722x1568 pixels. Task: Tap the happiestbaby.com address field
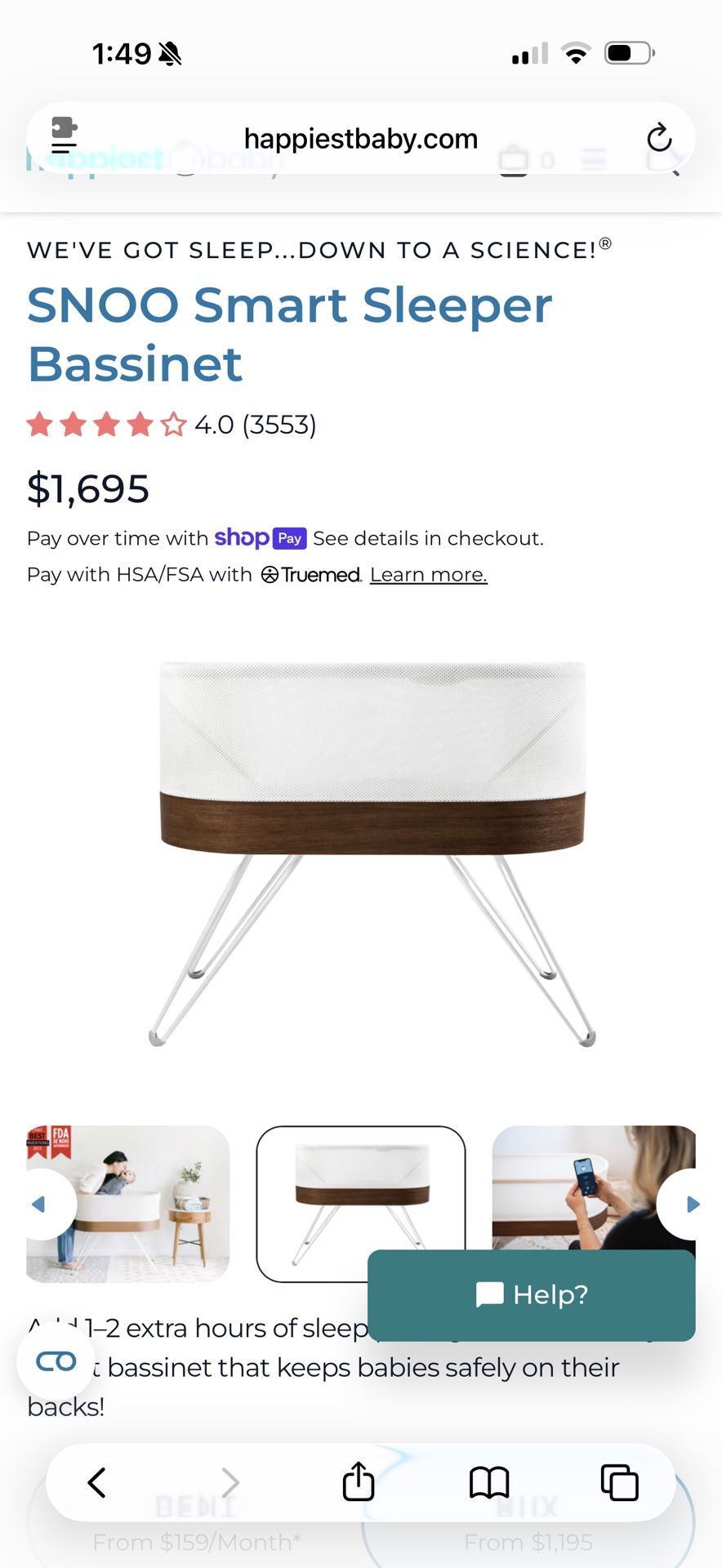pyautogui.click(x=360, y=138)
